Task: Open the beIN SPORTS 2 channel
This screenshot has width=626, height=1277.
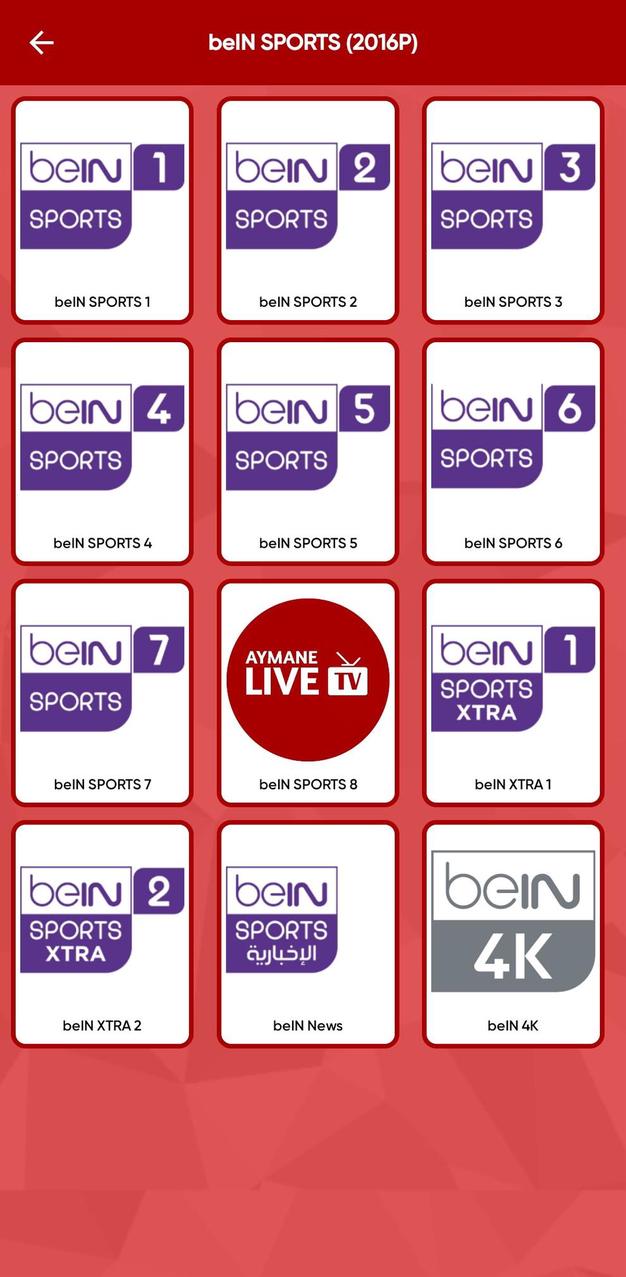Action: click(x=307, y=210)
